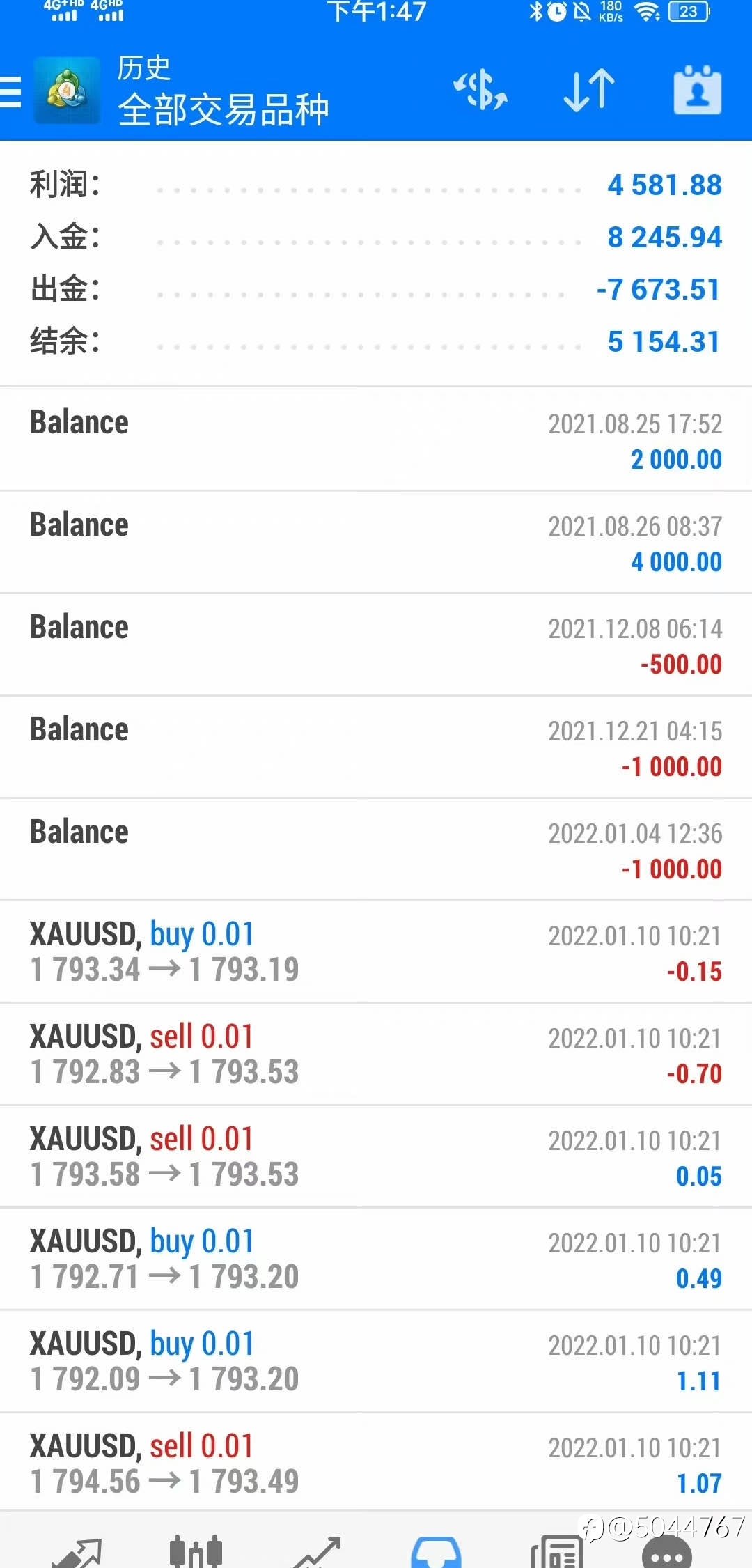
Task: Expand XAUUSD sell trade opened at 1 792.83
Action: (x=376, y=1054)
